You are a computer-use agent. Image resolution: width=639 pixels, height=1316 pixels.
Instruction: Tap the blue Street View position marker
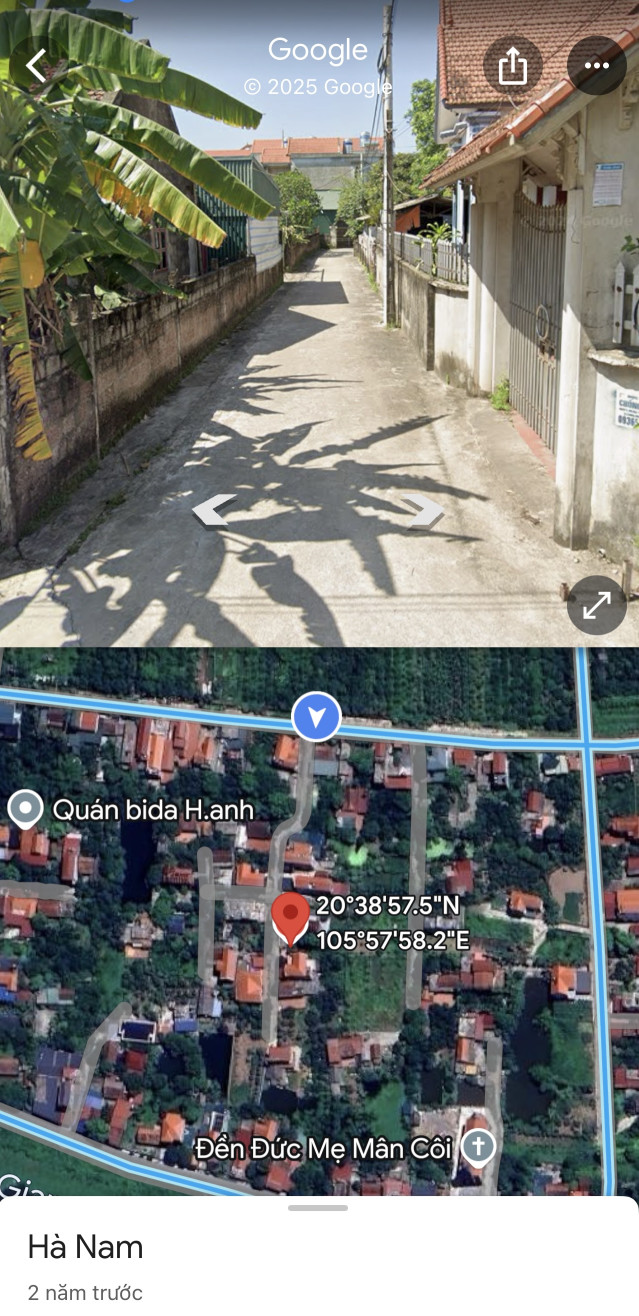[317, 717]
